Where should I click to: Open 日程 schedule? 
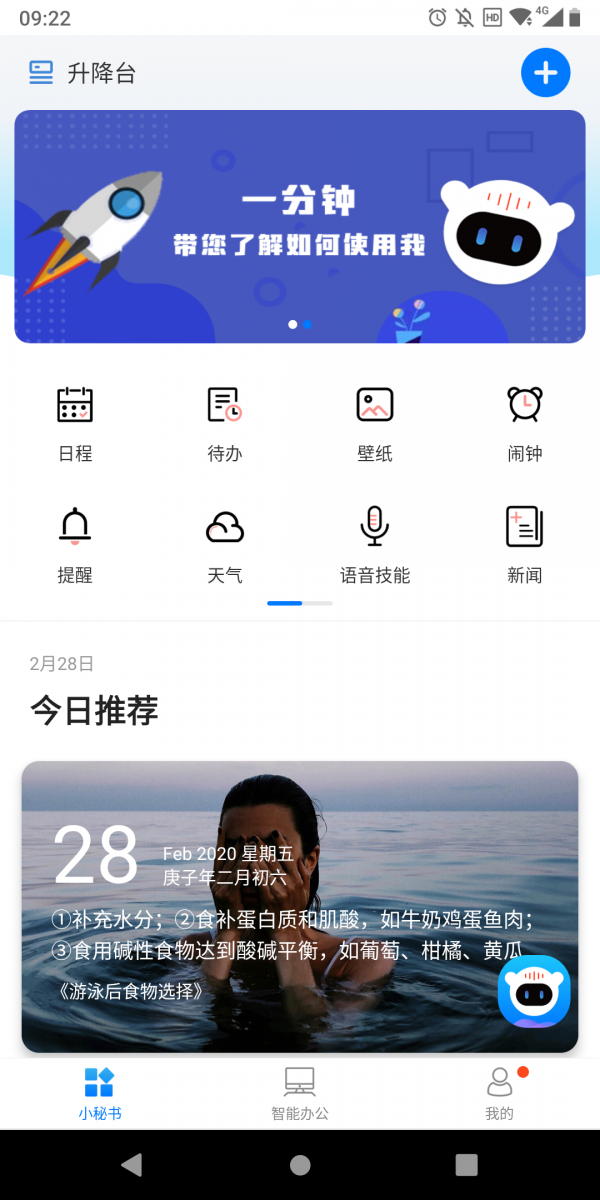coord(75,424)
